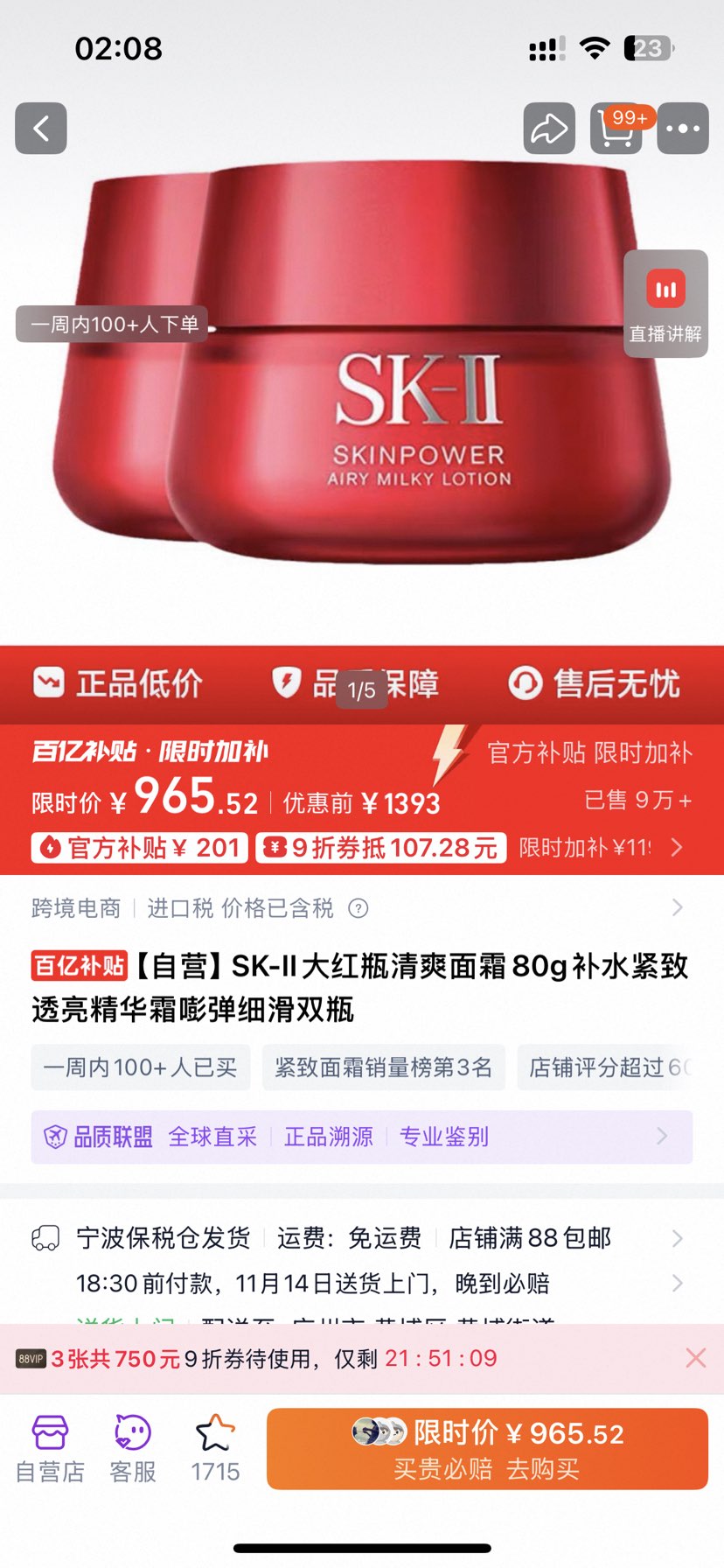Select the 紧致面霜销量榜第3名 ranking tag
This screenshot has height=1568, width=724.
pos(383,1067)
